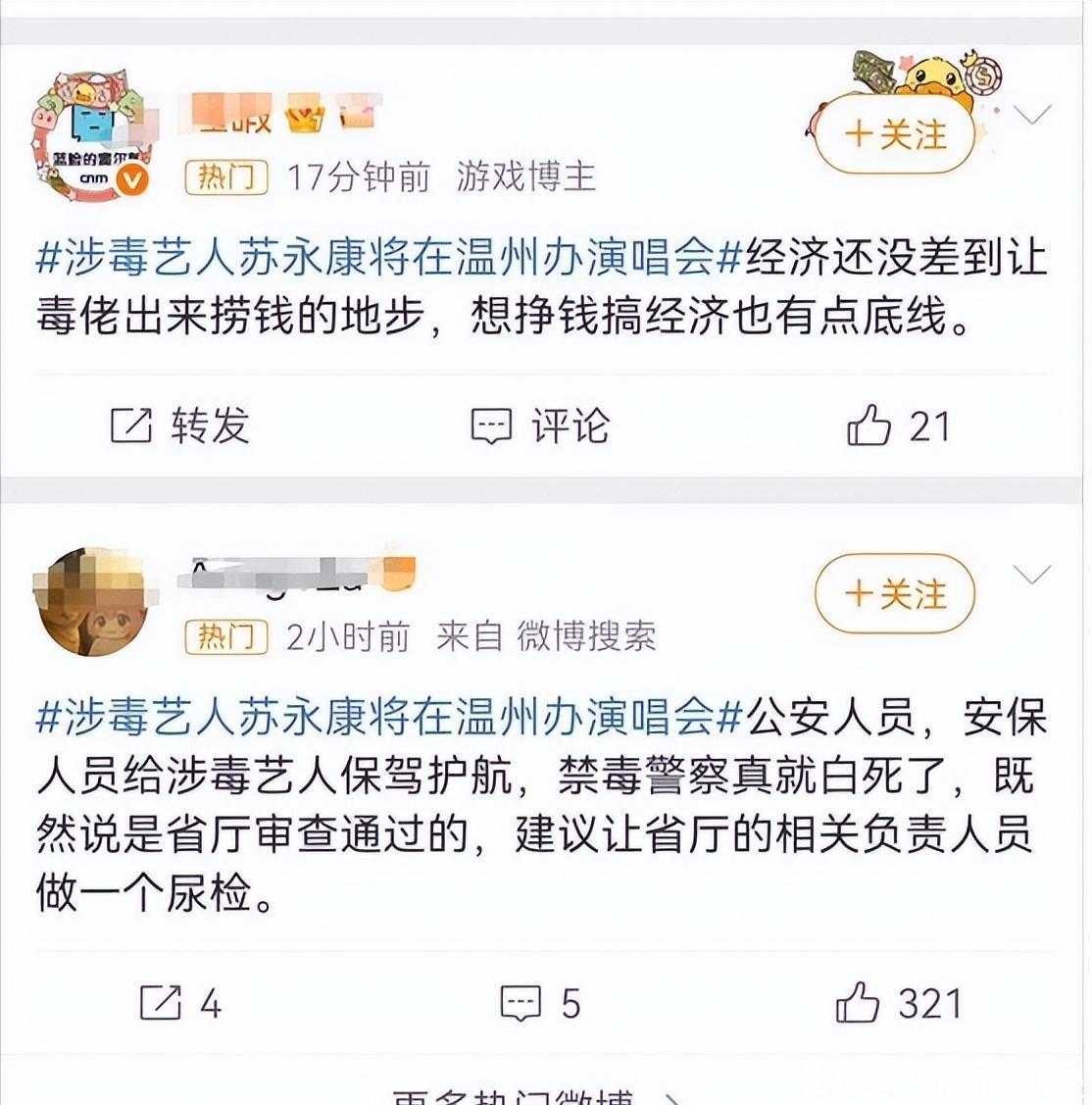The height and width of the screenshot is (1105, 1092).
Task: Follow the 游戏博主 account
Action: coord(895,135)
